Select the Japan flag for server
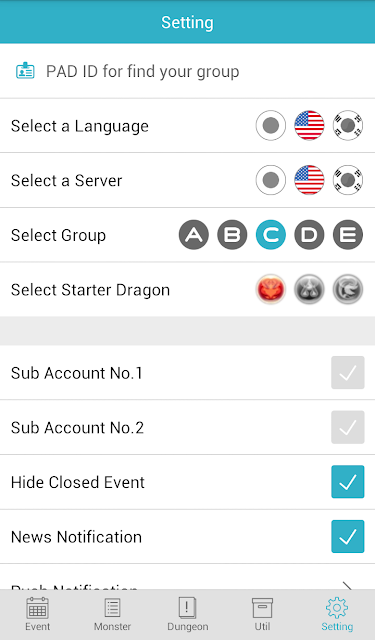The width and height of the screenshot is (375, 640). (271, 180)
